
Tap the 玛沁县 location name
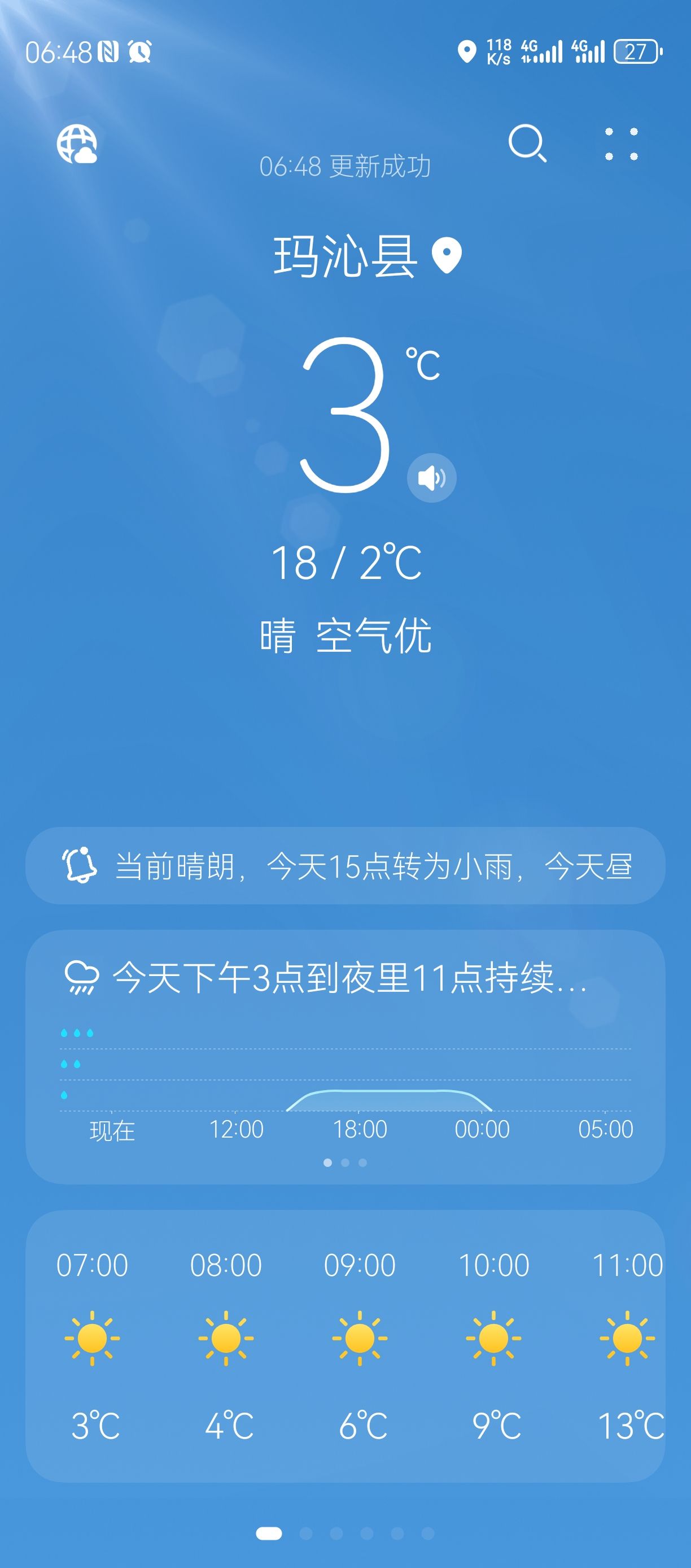345,256
